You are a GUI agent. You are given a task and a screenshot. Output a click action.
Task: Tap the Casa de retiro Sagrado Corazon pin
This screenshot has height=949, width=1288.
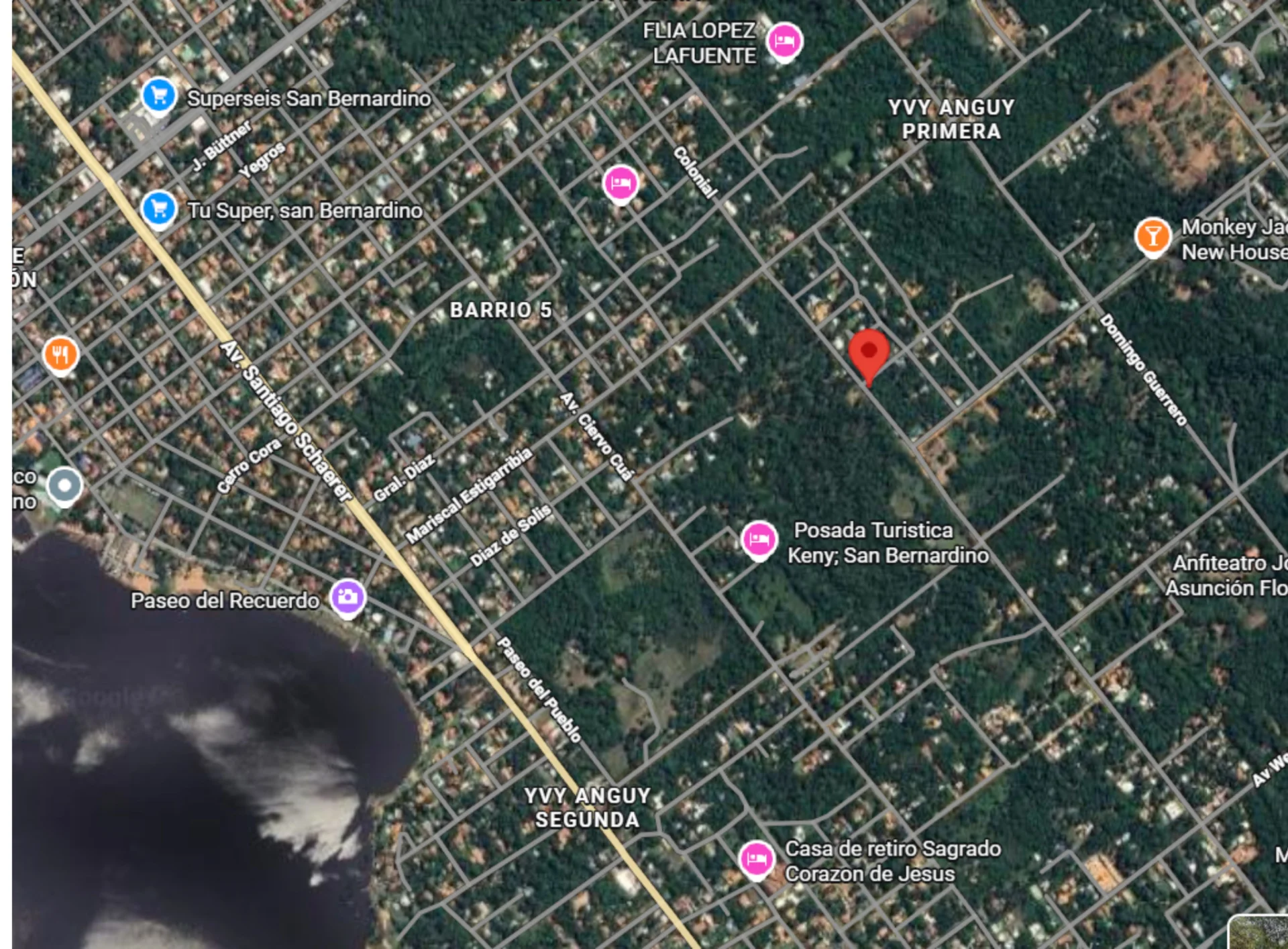pyautogui.click(x=757, y=858)
